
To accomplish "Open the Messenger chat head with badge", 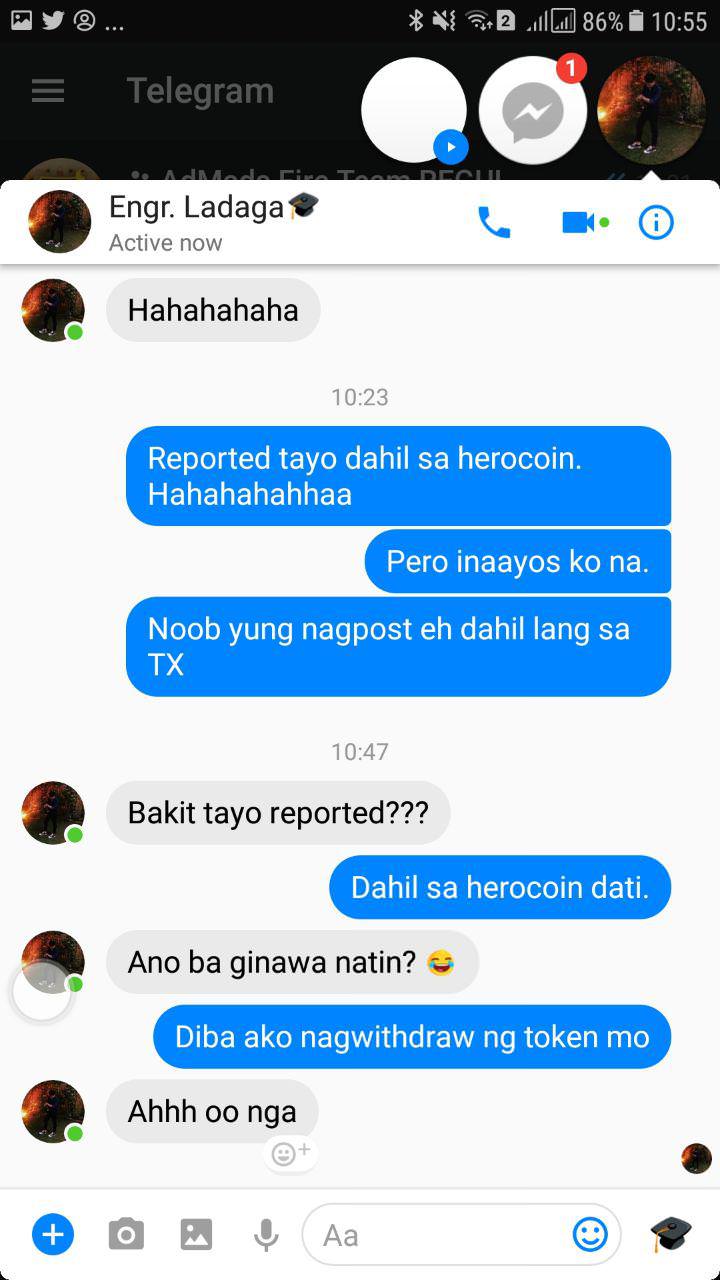I will pyautogui.click(x=532, y=111).
